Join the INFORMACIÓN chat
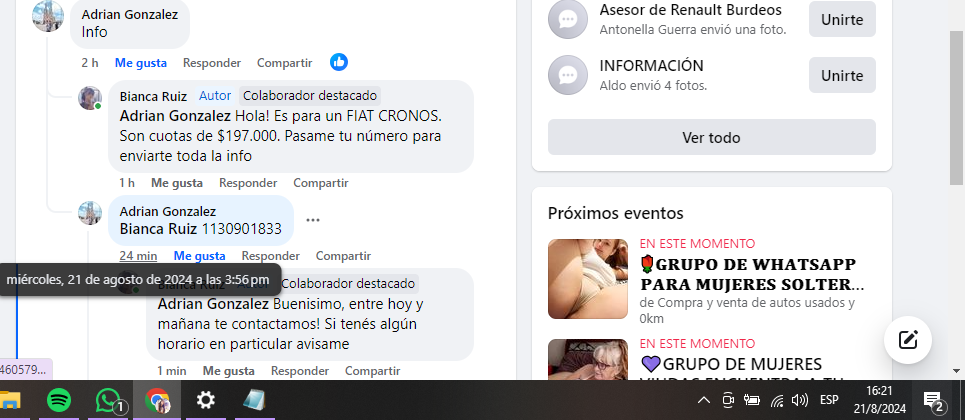The height and width of the screenshot is (420, 965). (842, 75)
